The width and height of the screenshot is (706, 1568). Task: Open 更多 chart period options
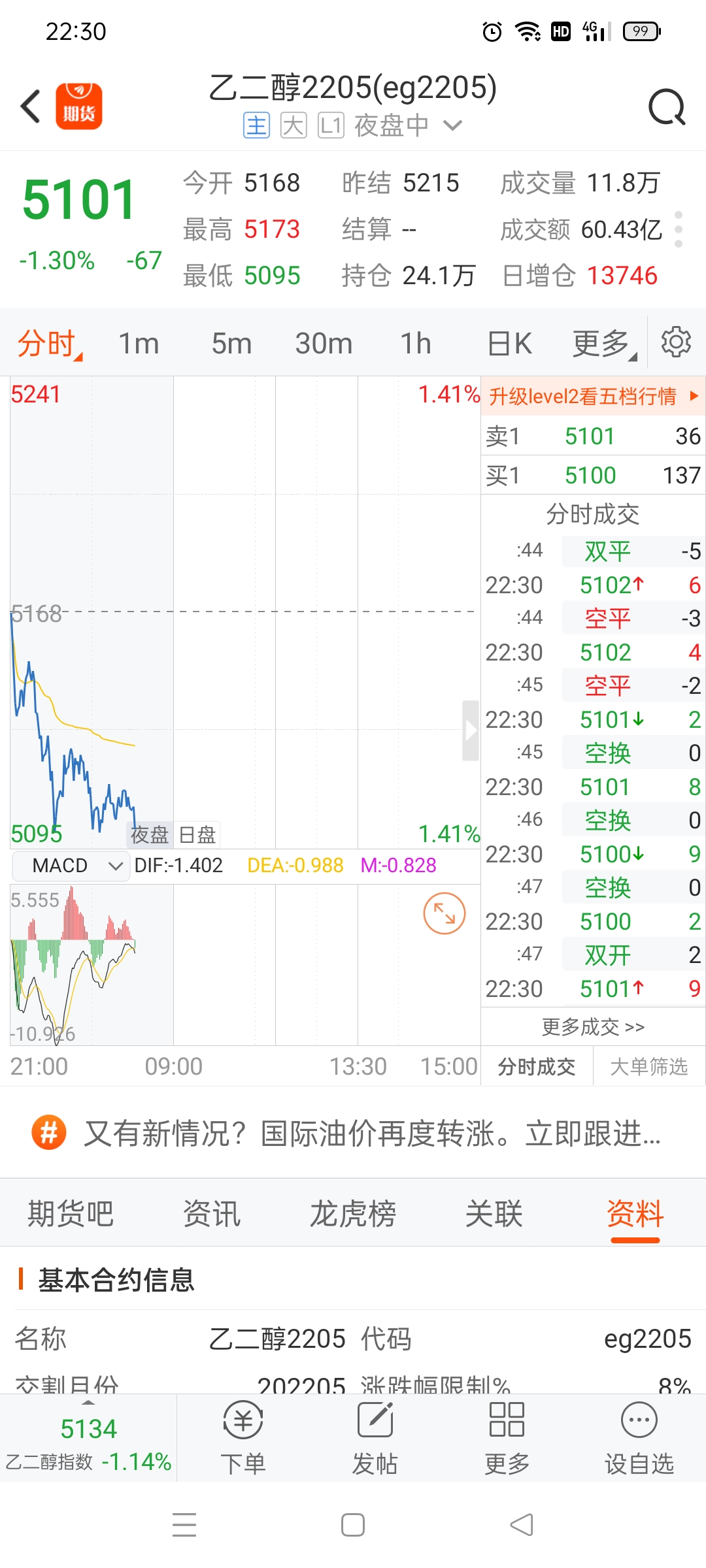(603, 343)
